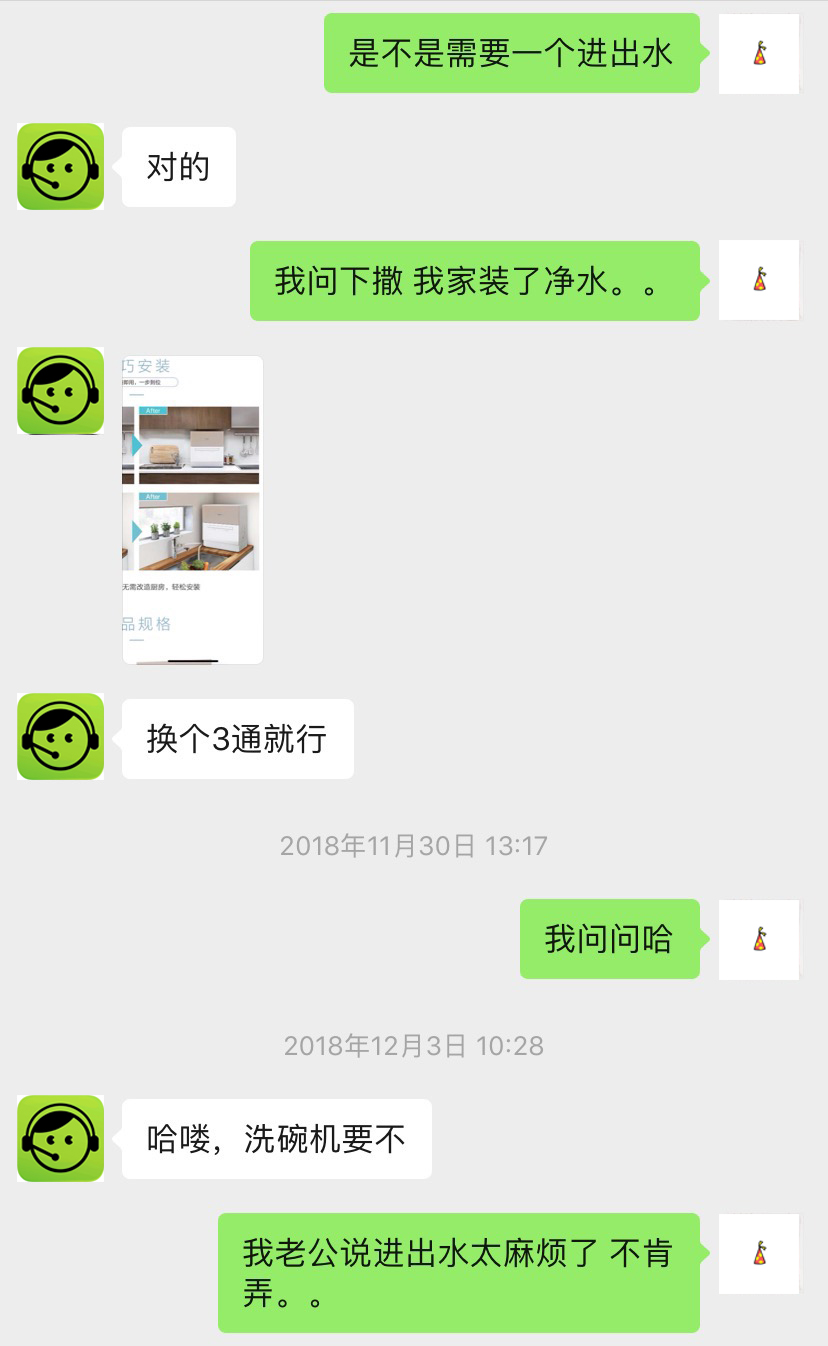Viewport: 828px width, 1346px height.
Task: Tap my avatar next to "是不是需要一个进出水"
Action: pos(759,54)
